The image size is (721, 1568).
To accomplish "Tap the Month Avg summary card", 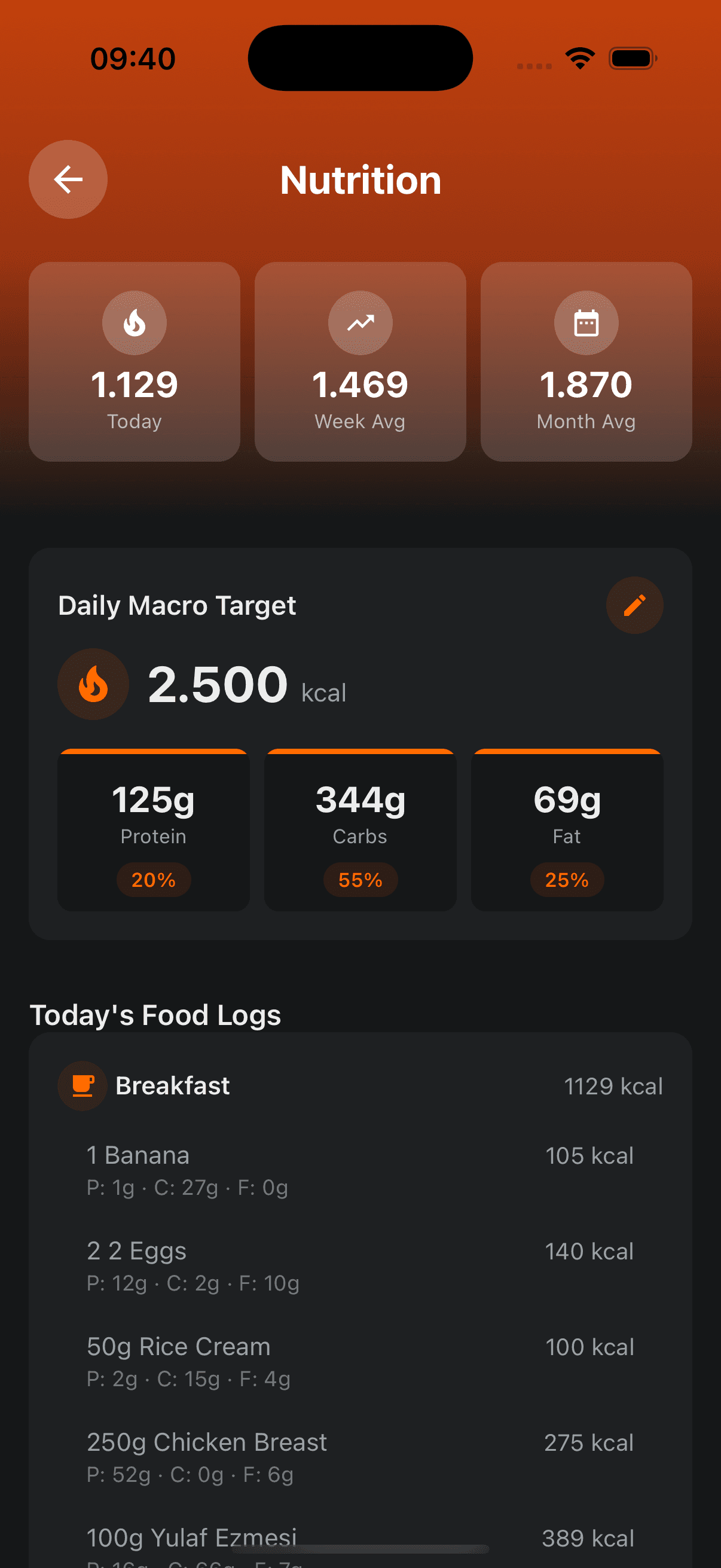I will [585, 362].
